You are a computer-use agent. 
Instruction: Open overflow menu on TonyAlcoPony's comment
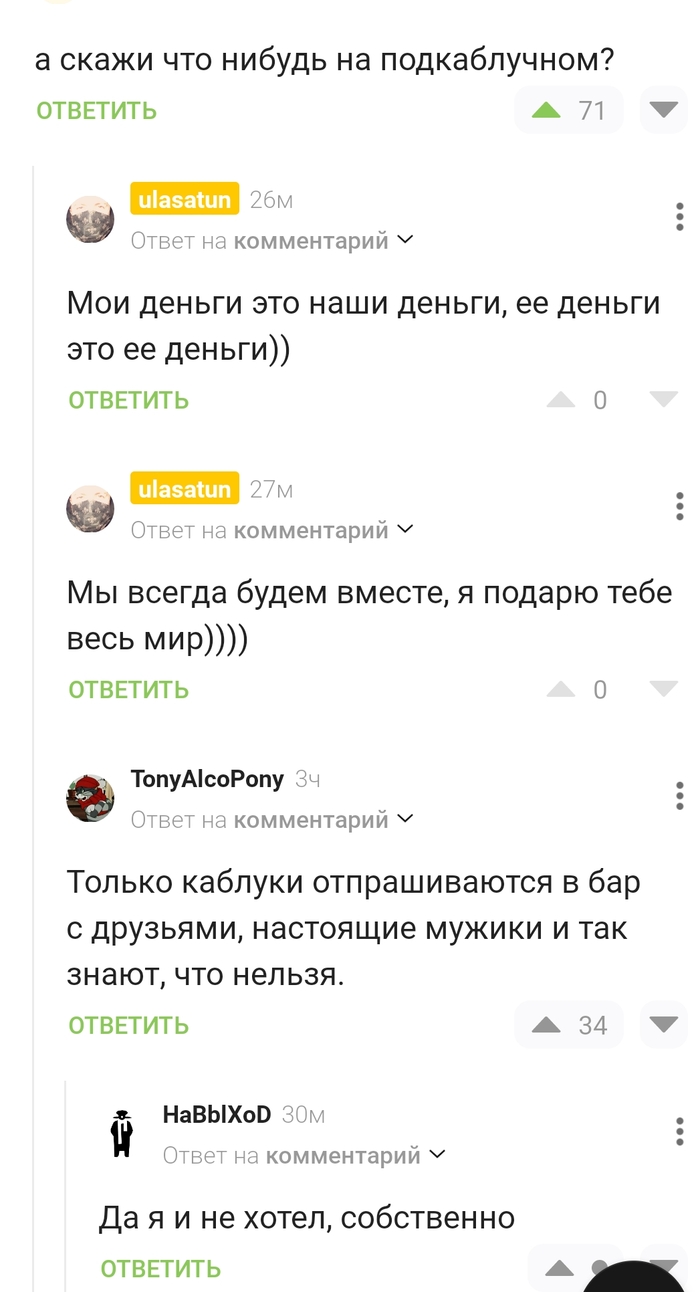pyautogui.click(x=679, y=796)
